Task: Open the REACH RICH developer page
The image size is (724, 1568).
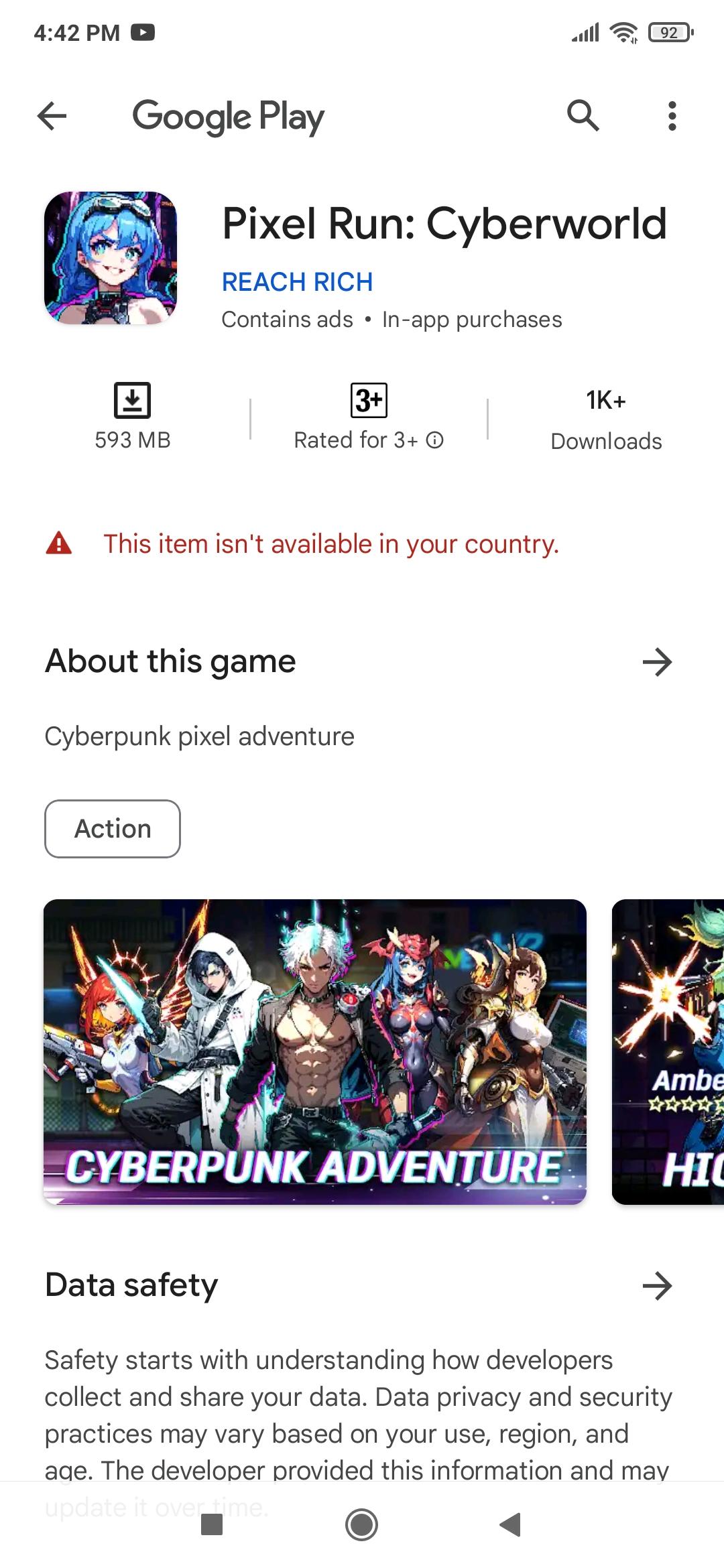Action: click(297, 282)
